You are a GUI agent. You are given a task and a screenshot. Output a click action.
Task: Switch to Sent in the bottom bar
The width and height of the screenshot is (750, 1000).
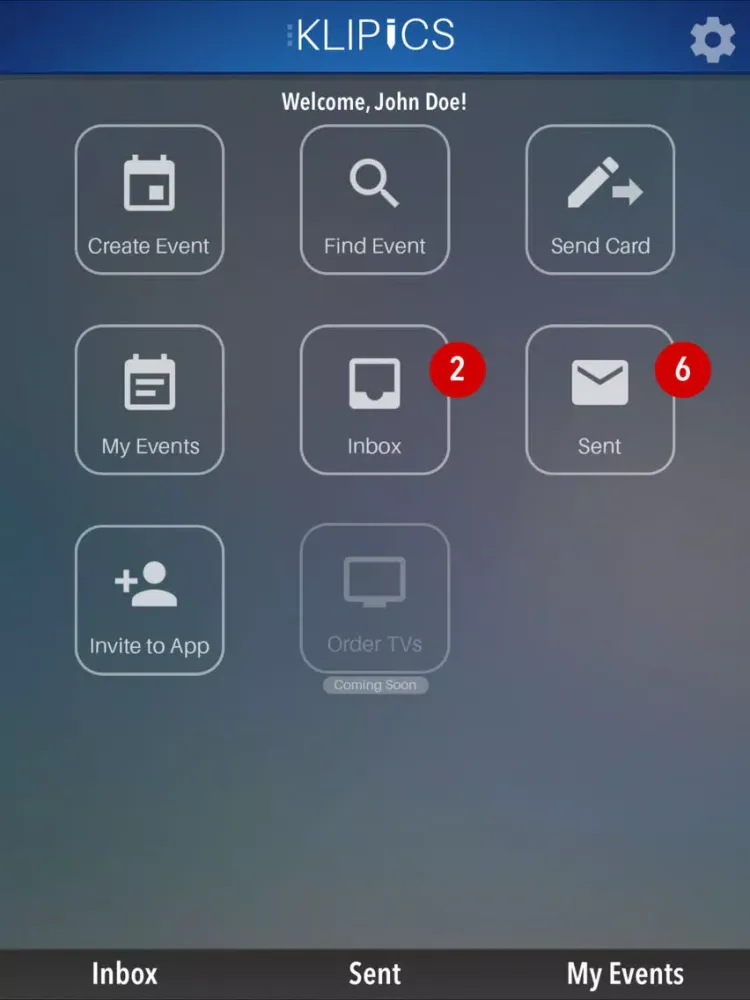pyautogui.click(x=375, y=974)
